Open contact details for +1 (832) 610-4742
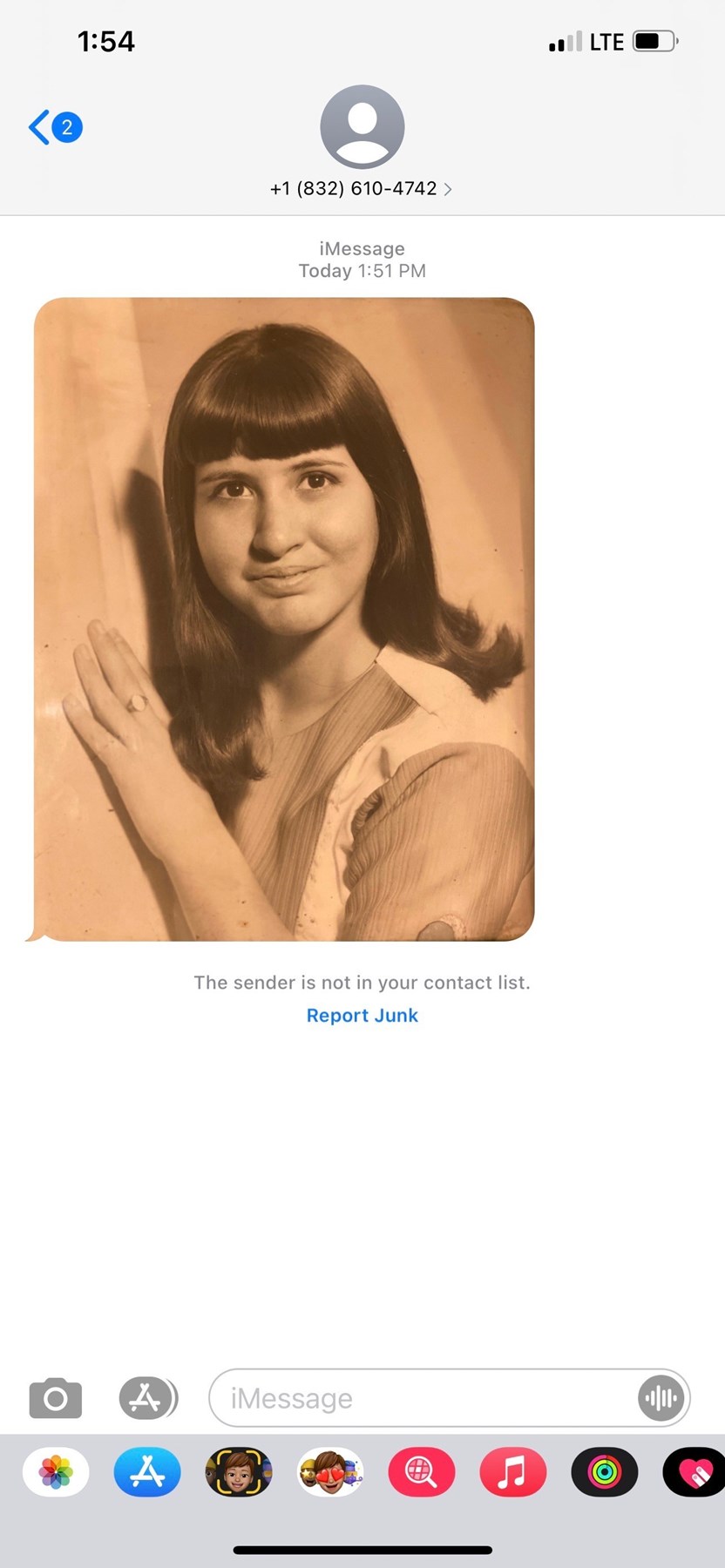The image size is (725, 1568). [361, 188]
